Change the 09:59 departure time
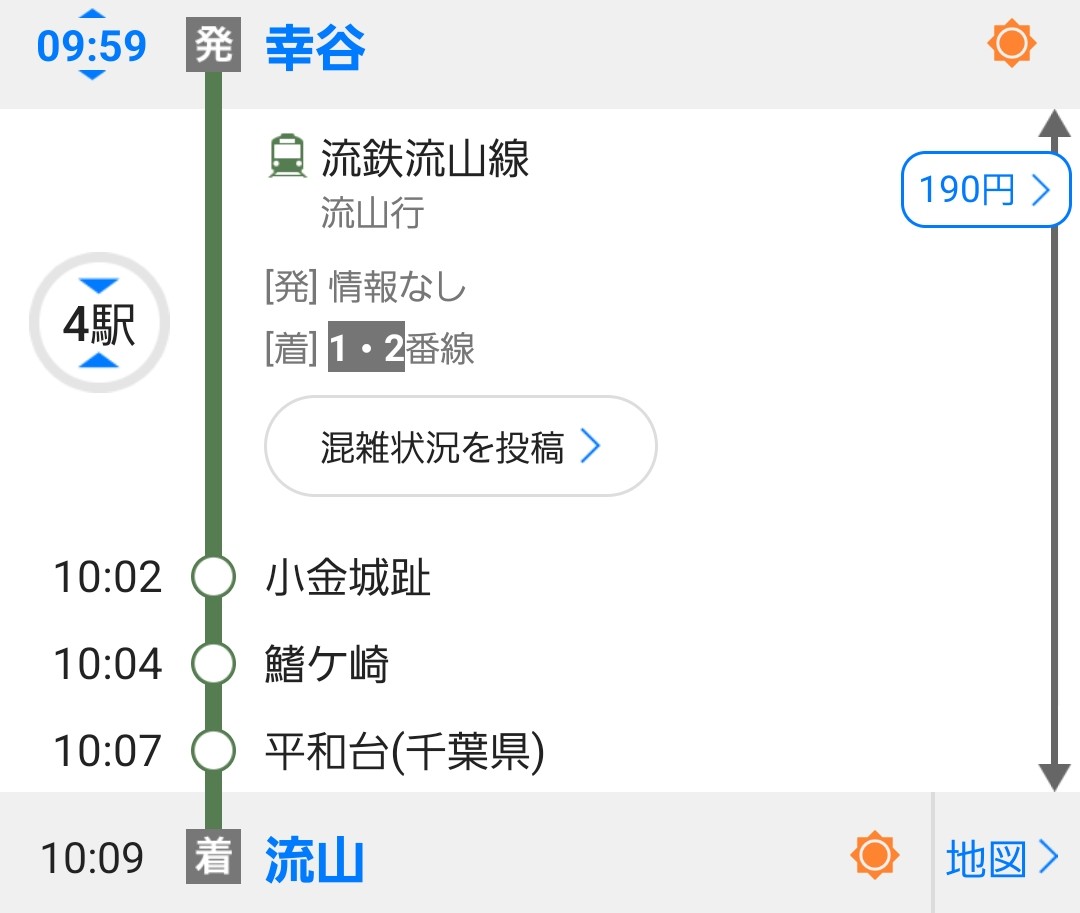Screen dimensions: 1080x913 coord(91,46)
